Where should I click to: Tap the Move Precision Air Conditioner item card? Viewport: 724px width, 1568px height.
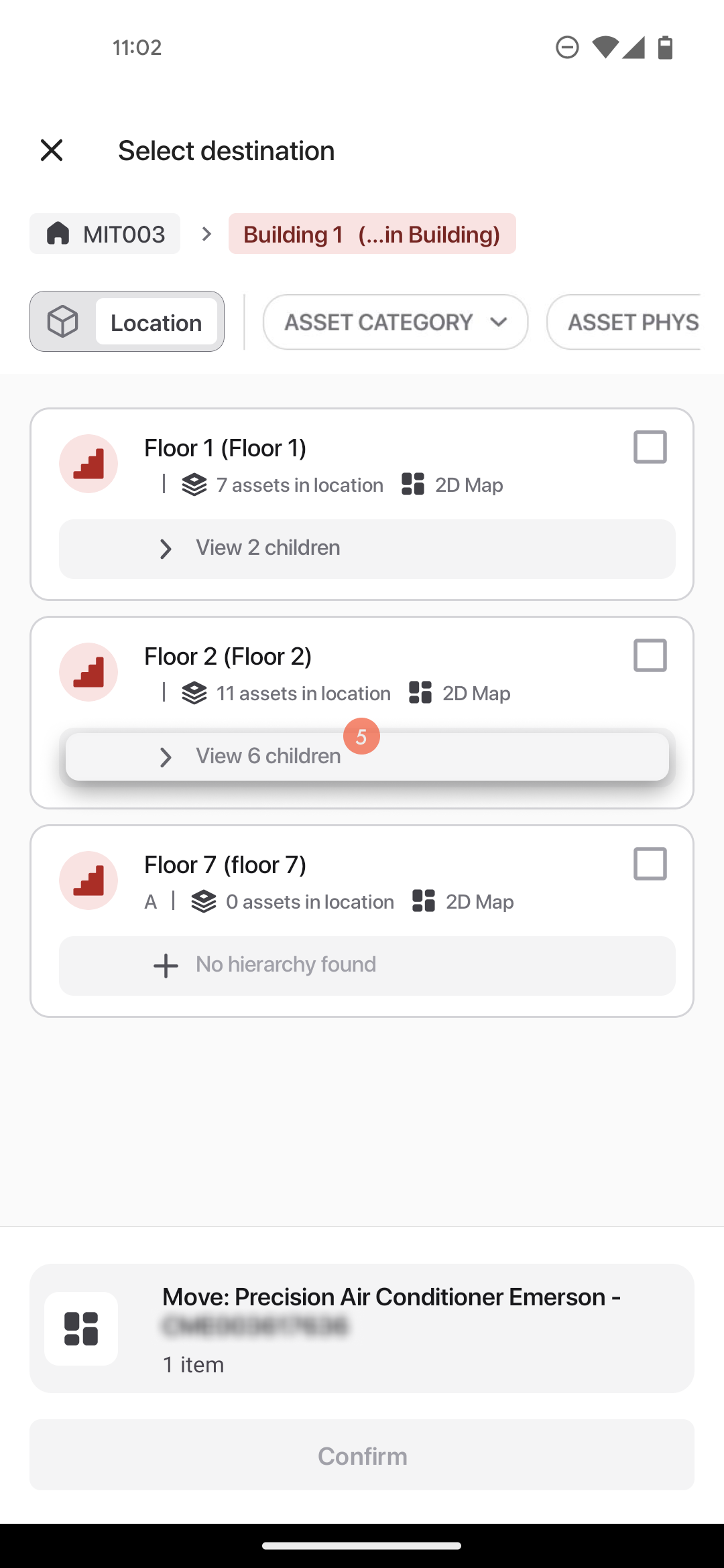tap(362, 1328)
